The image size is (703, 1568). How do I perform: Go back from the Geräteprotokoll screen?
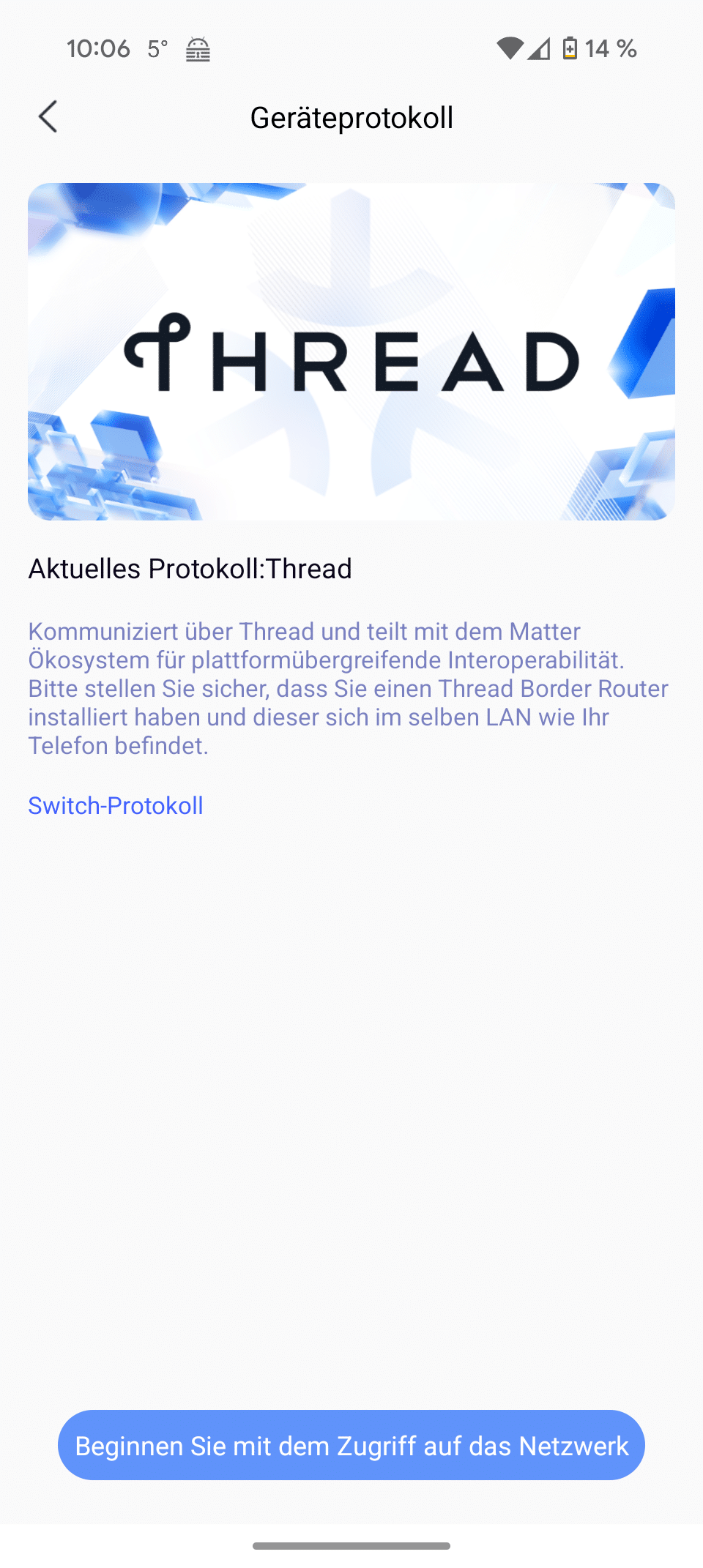[48, 117]
